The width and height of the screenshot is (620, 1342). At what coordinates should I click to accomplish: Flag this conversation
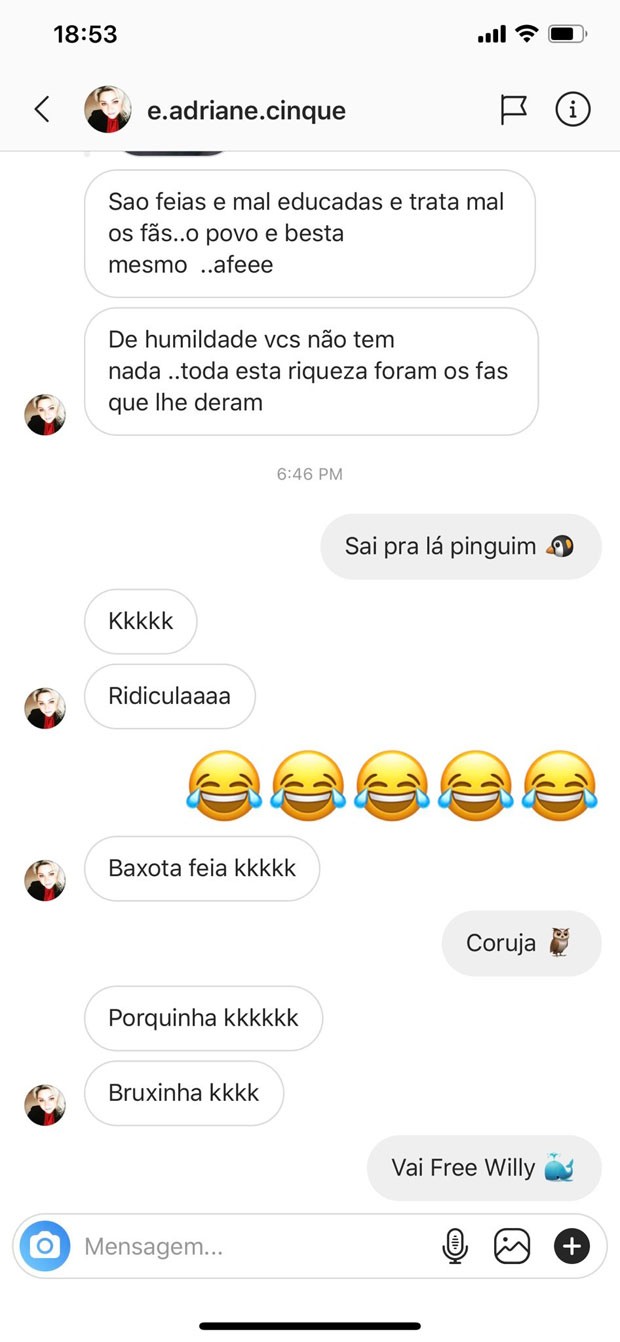(x=513, y=110)
